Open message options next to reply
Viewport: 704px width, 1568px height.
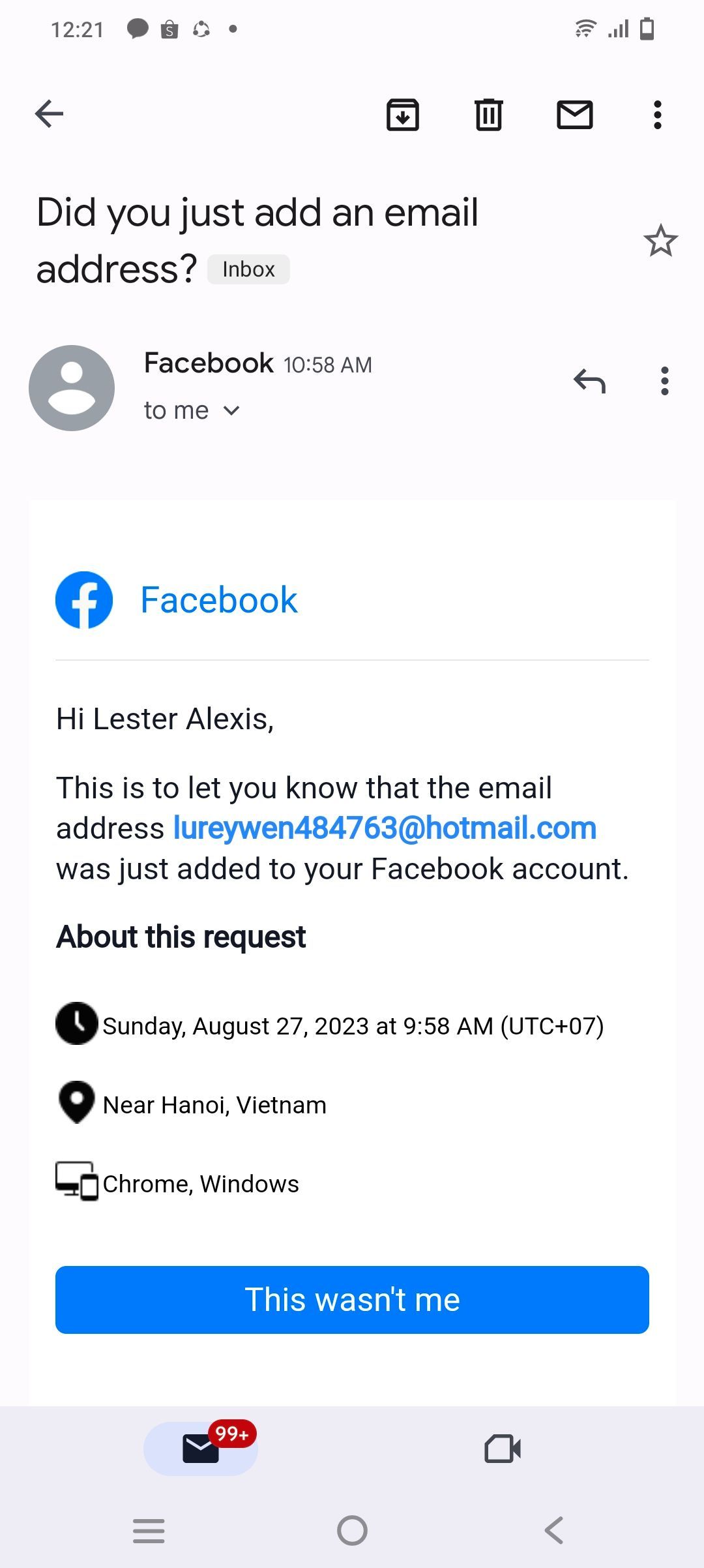pos(664,381)
